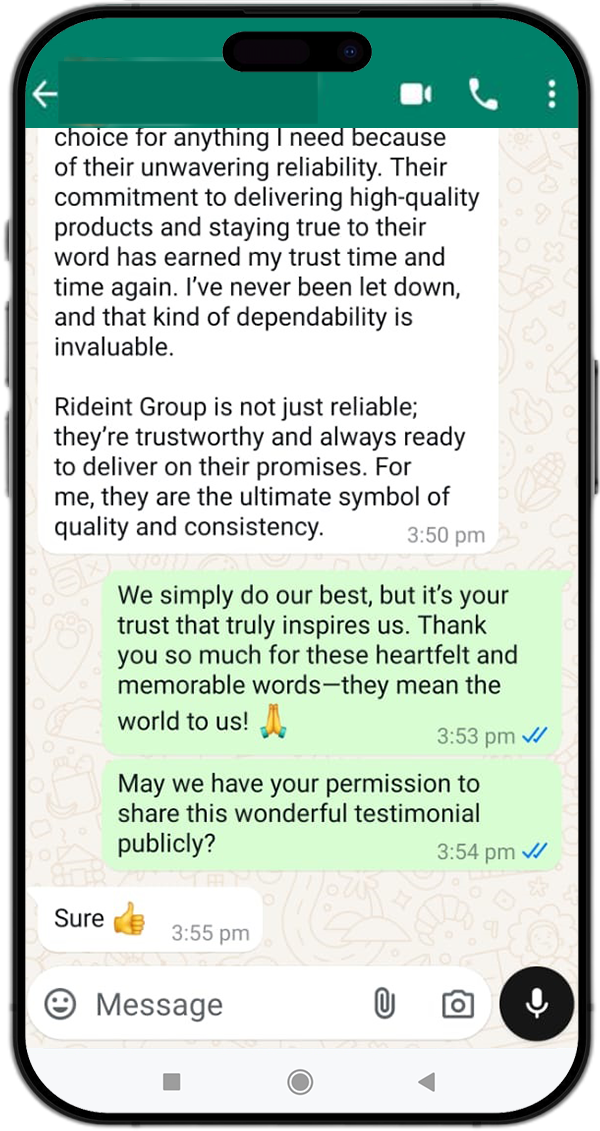Viewport: 600px width, 1131px height.
Task: Tap the microphone voice message button
Action: pos(537,1003)
